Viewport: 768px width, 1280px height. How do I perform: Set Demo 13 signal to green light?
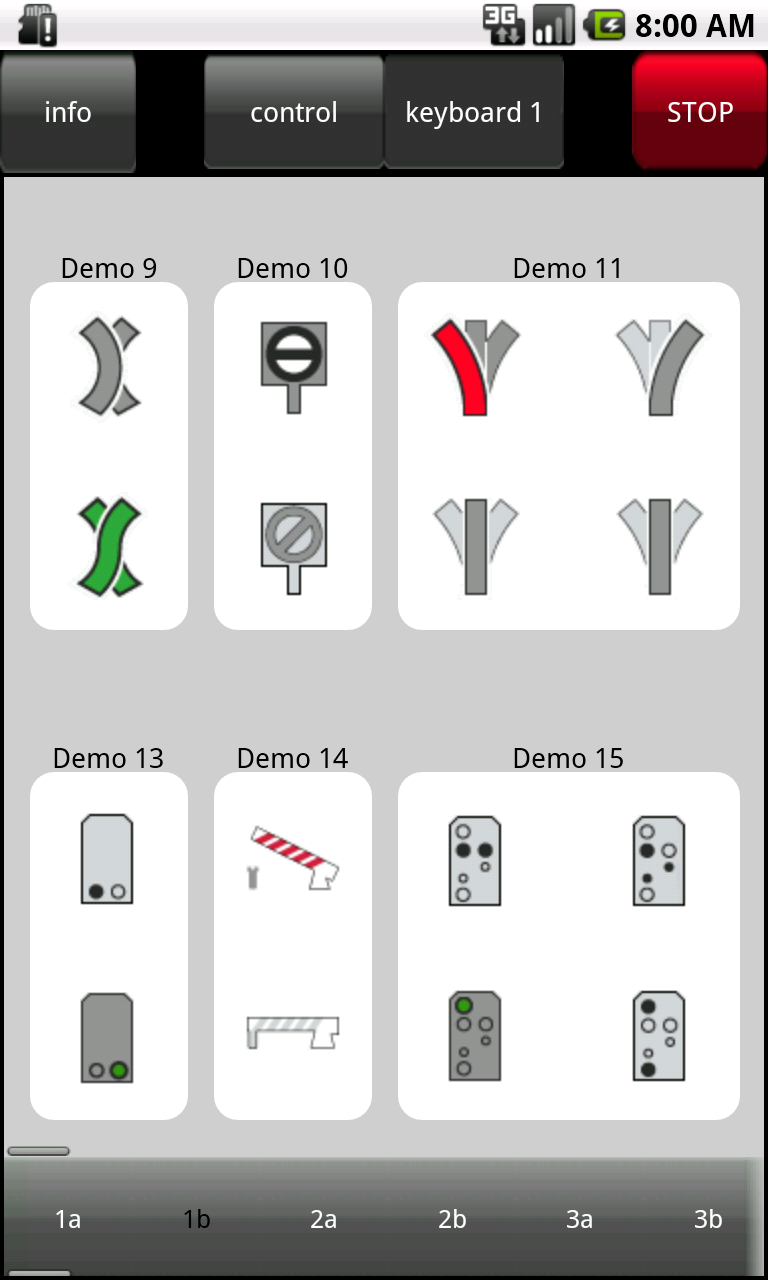coord(107,1038)
